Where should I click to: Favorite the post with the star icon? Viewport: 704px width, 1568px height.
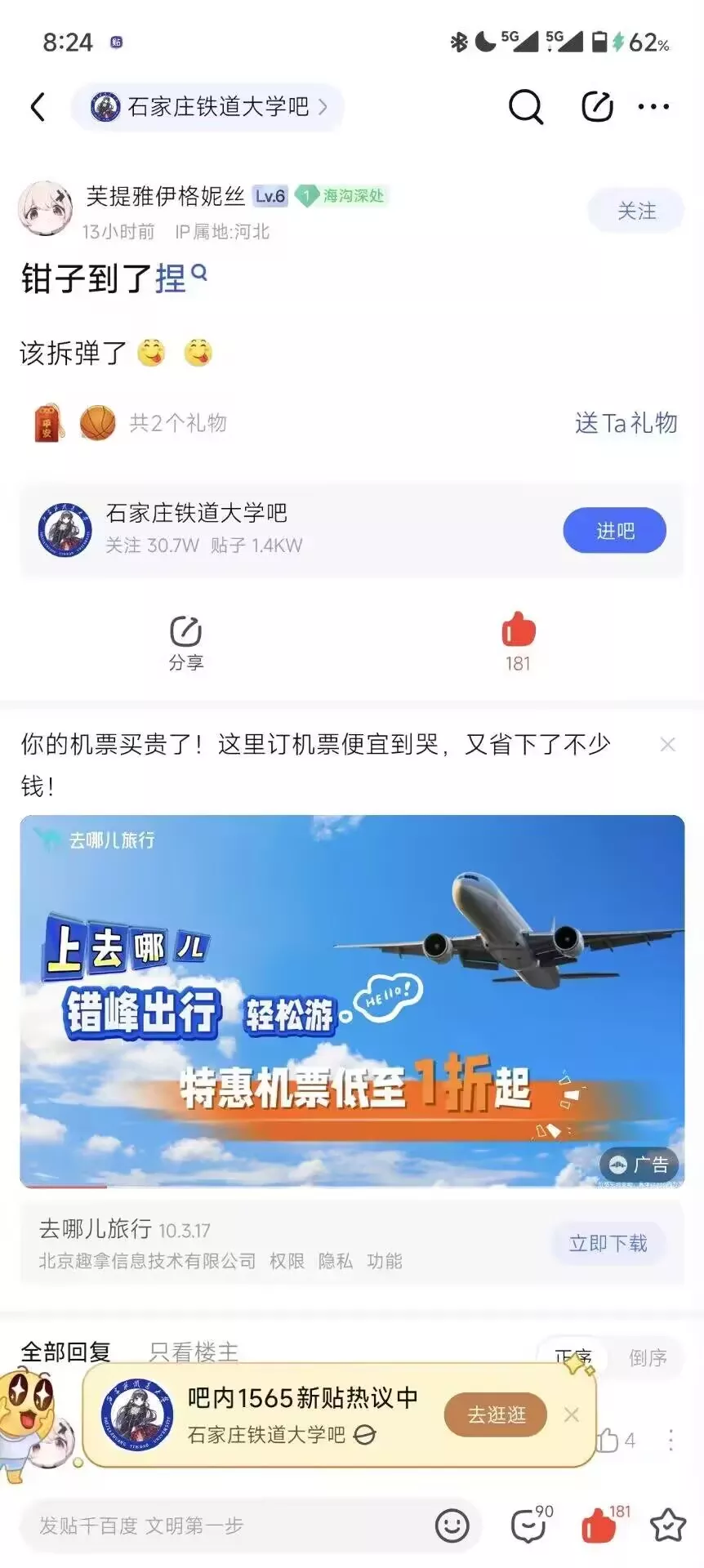(667, 1525)
